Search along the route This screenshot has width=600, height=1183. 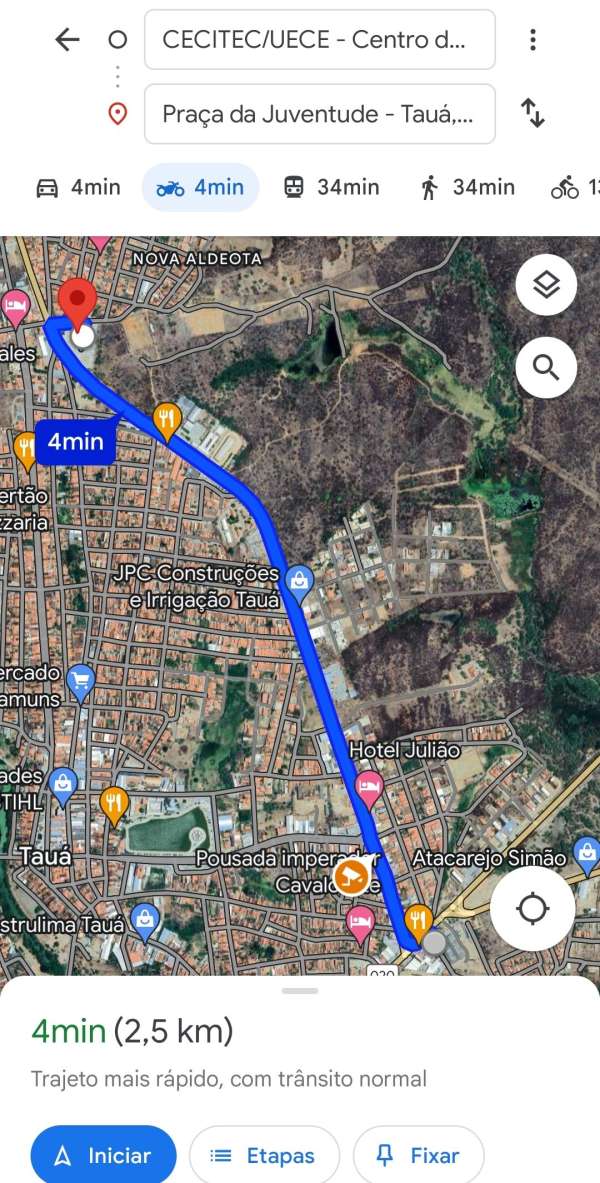546,367
